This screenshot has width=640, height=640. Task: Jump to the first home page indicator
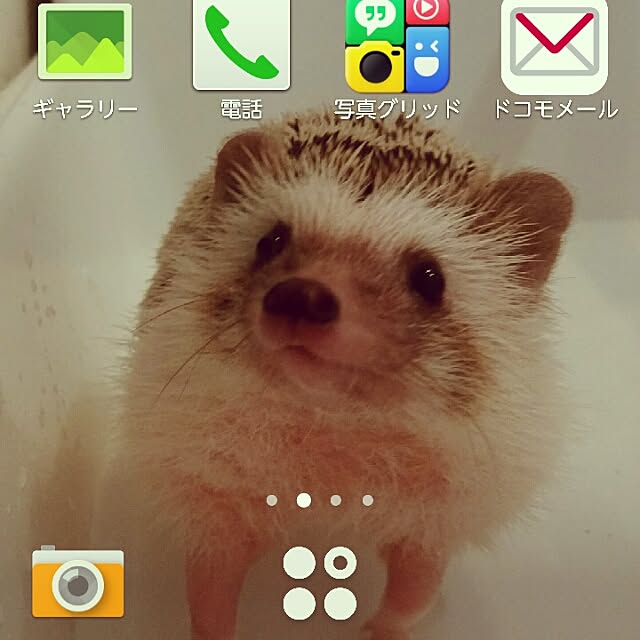click(272, 499)
